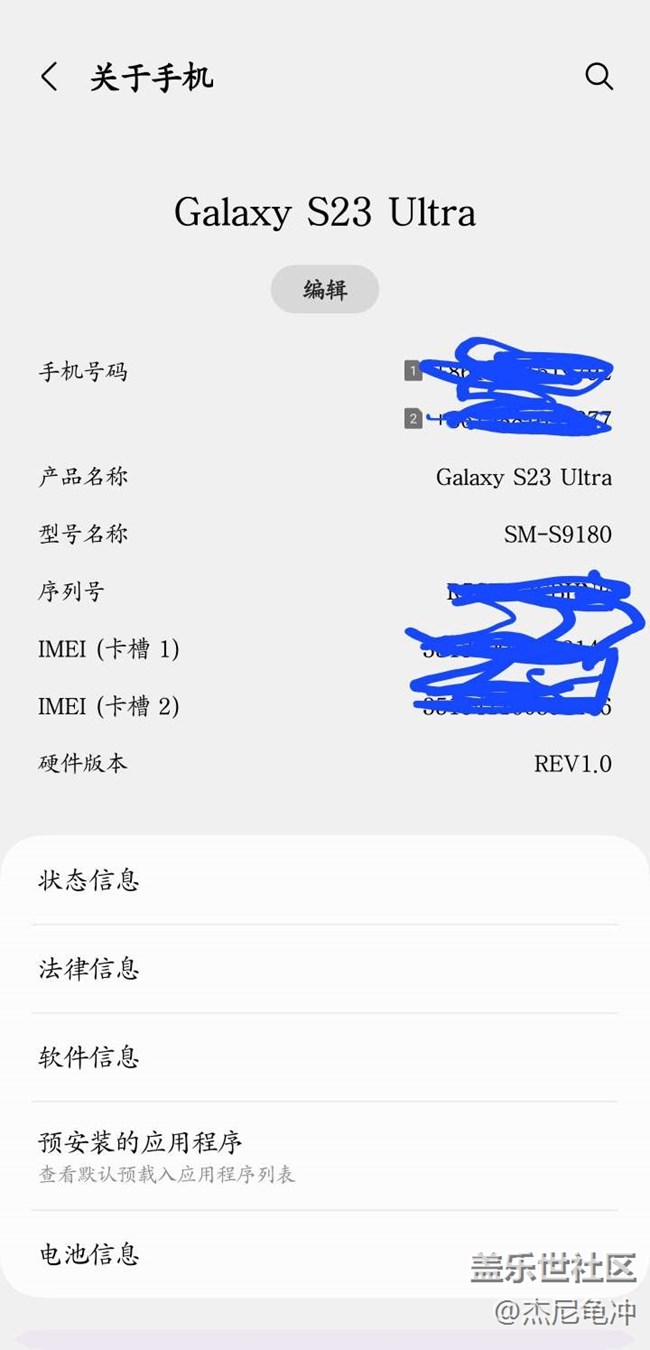Open 预安装的应用程序 list
This screenshot has width=650, height=1350.
(325, 1156)
